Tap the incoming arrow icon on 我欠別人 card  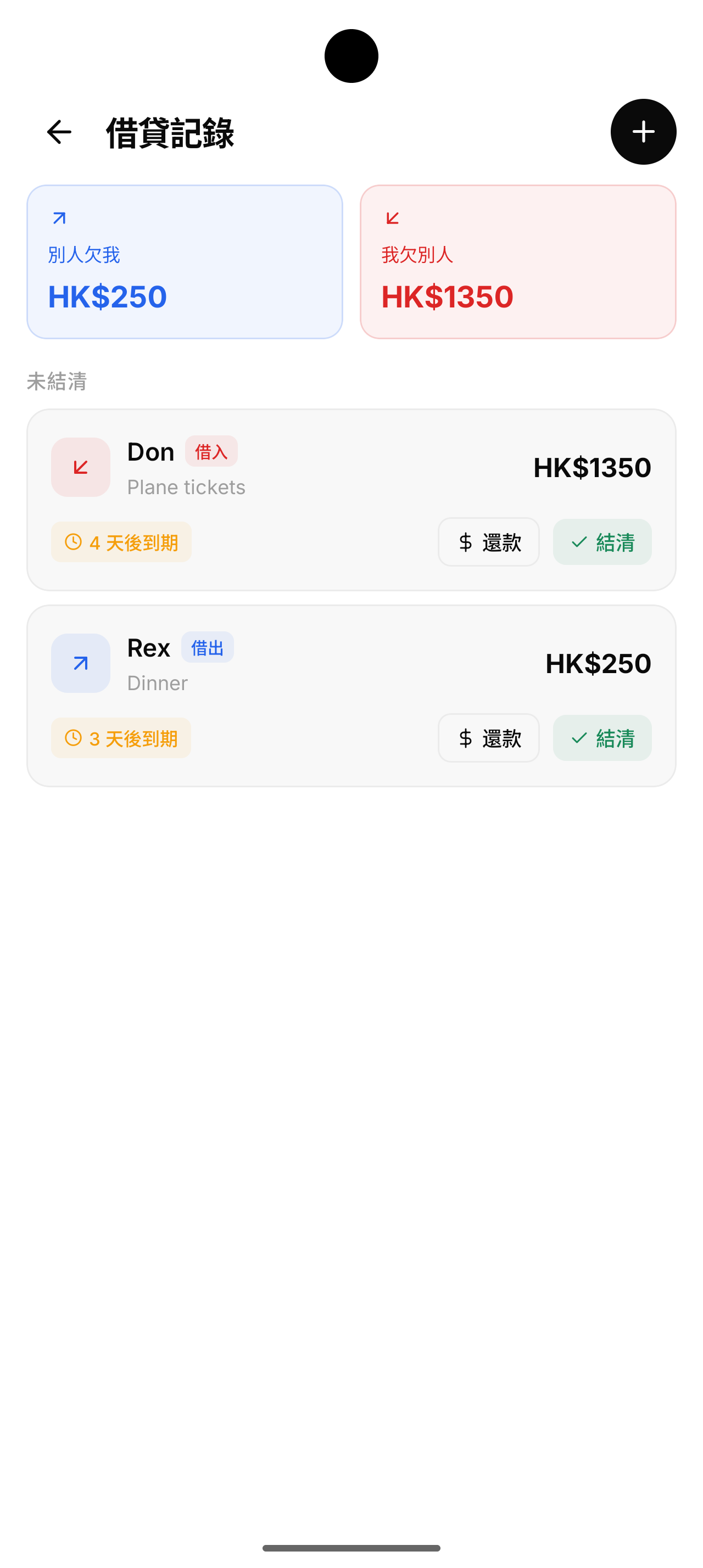click(390, 217)
